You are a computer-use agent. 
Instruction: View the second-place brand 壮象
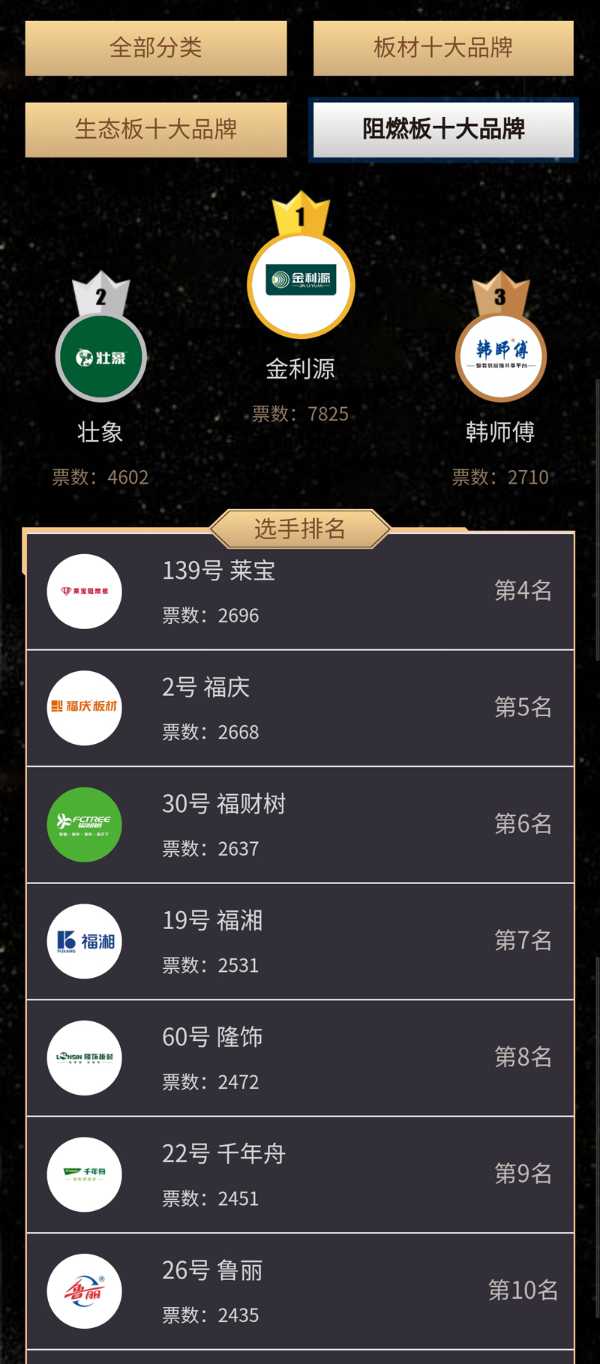click(x=101, y=357)
